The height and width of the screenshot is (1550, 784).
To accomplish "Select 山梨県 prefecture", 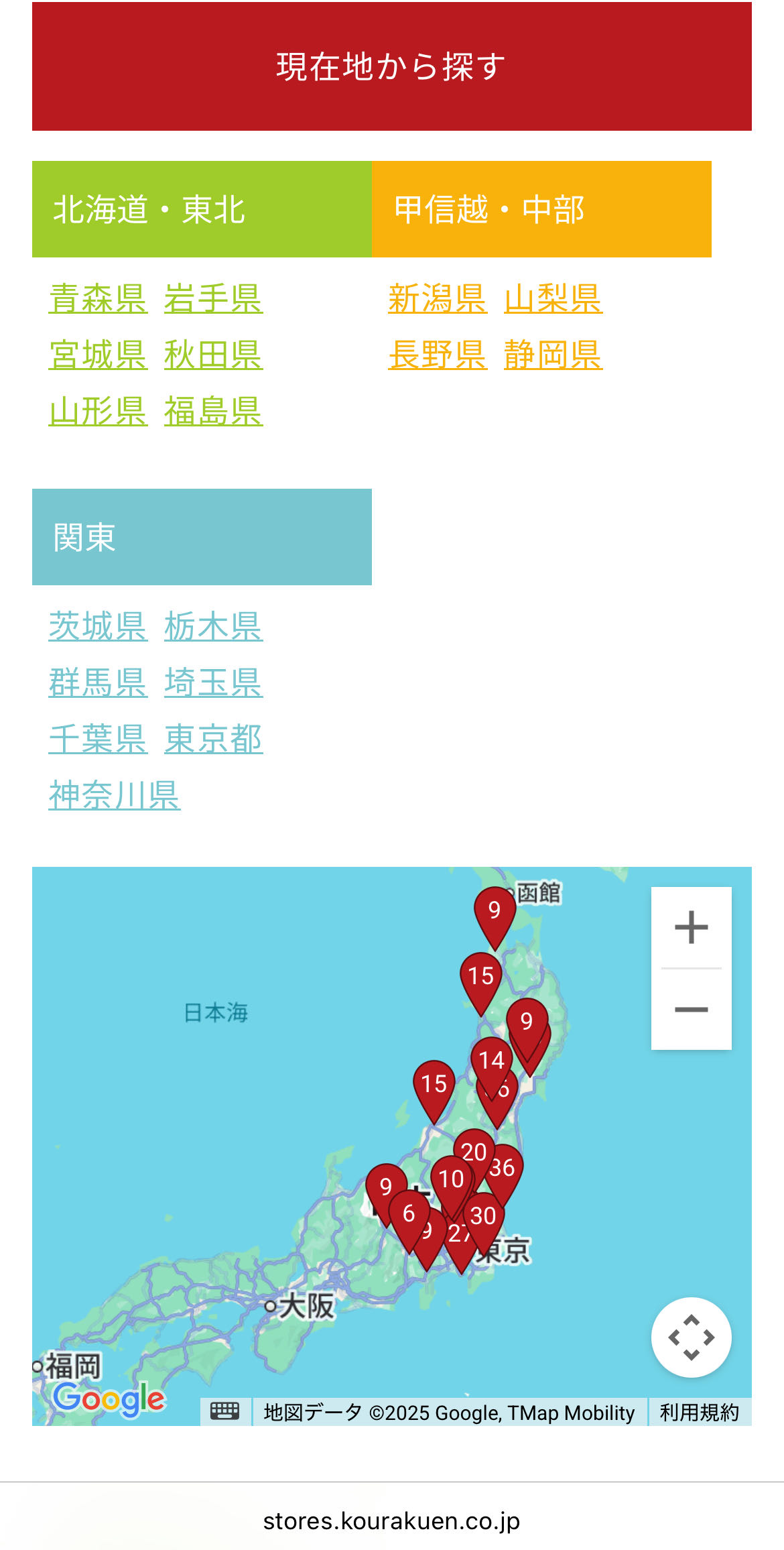I will (x=553, y=298).
